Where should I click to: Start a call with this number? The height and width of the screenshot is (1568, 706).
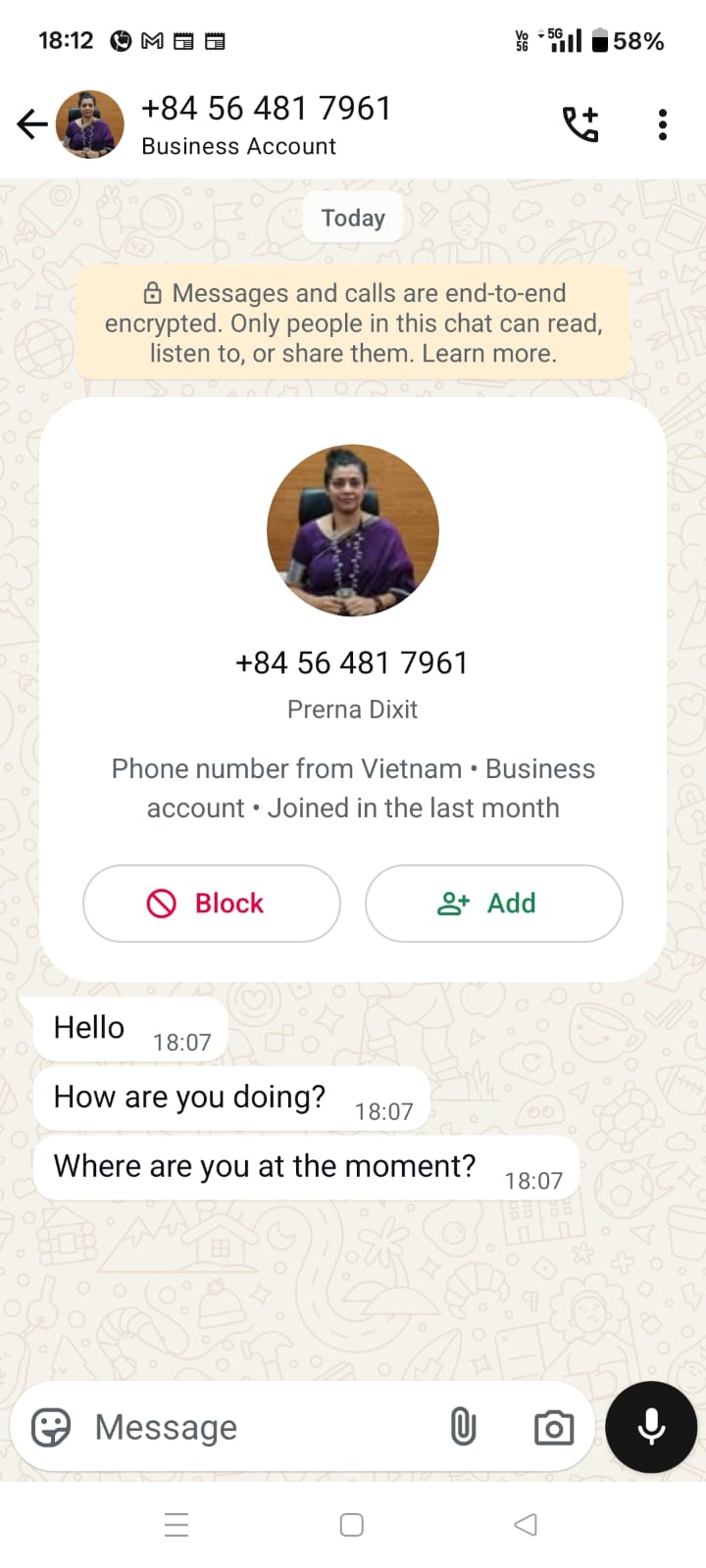[580, 124]
